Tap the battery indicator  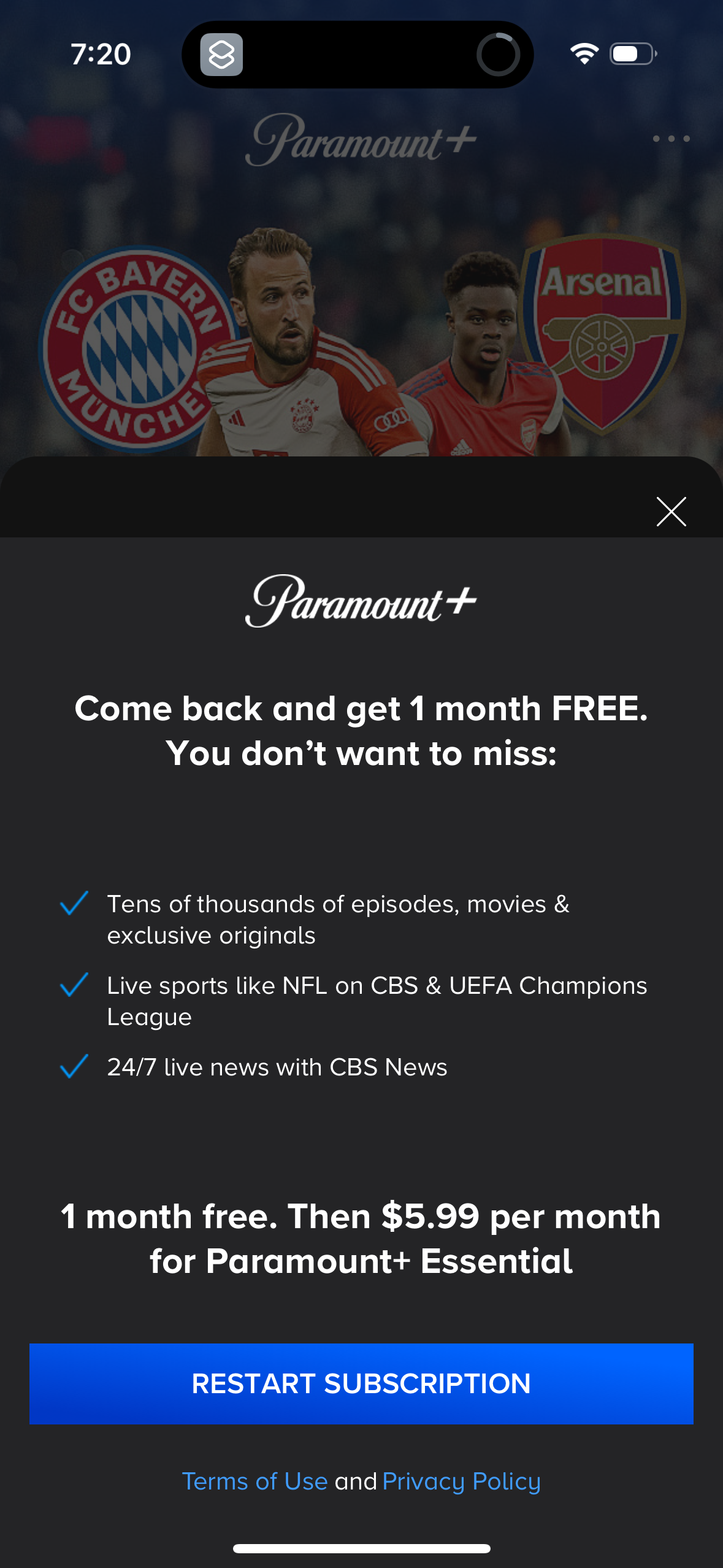[632, 55]
